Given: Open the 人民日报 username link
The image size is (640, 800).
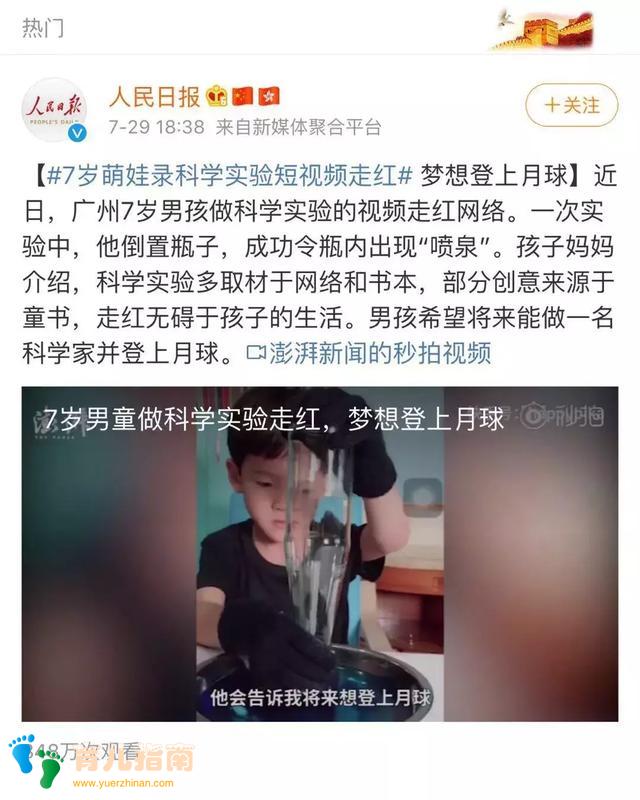Looking at the screenshot, I should (155, 96).
